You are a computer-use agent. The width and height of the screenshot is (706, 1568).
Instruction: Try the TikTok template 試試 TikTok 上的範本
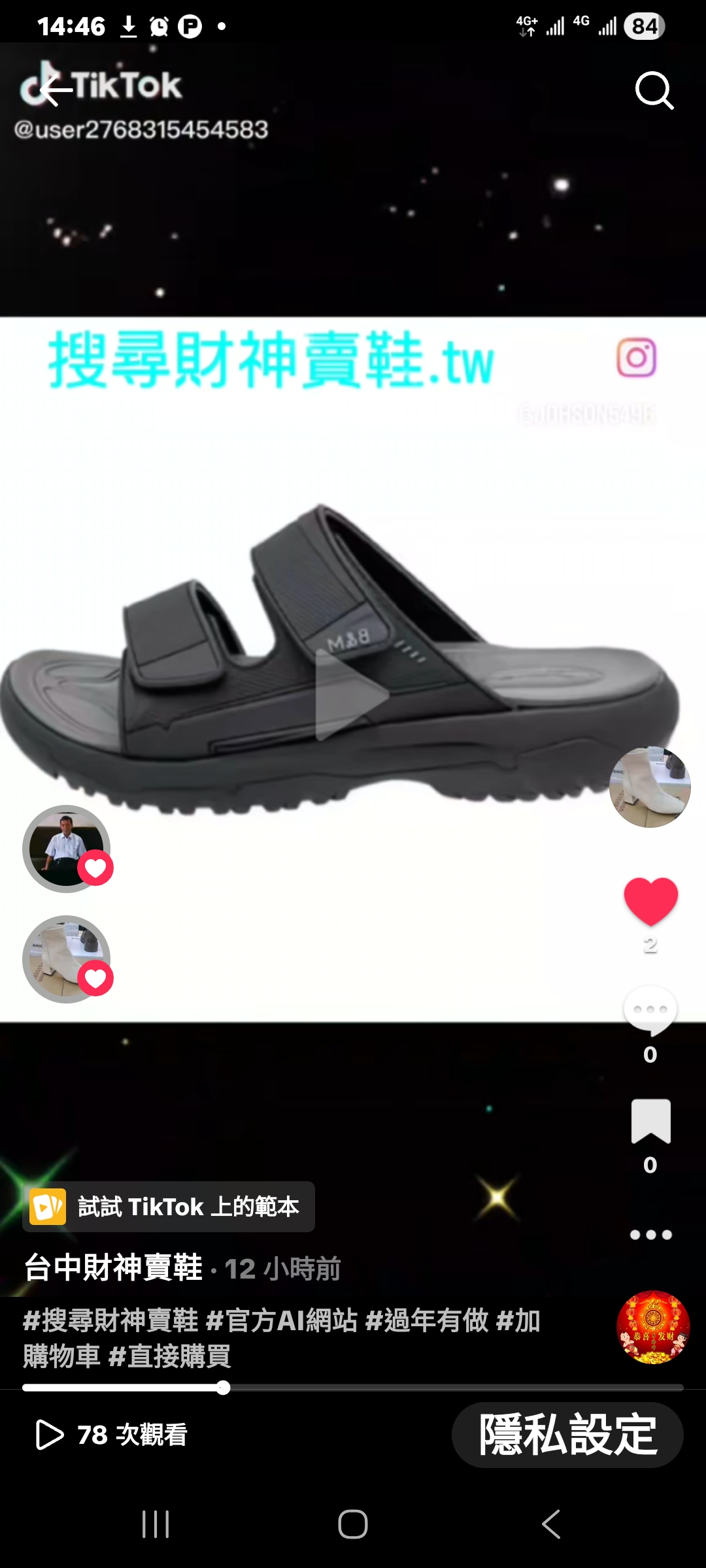pos(169,1207)
